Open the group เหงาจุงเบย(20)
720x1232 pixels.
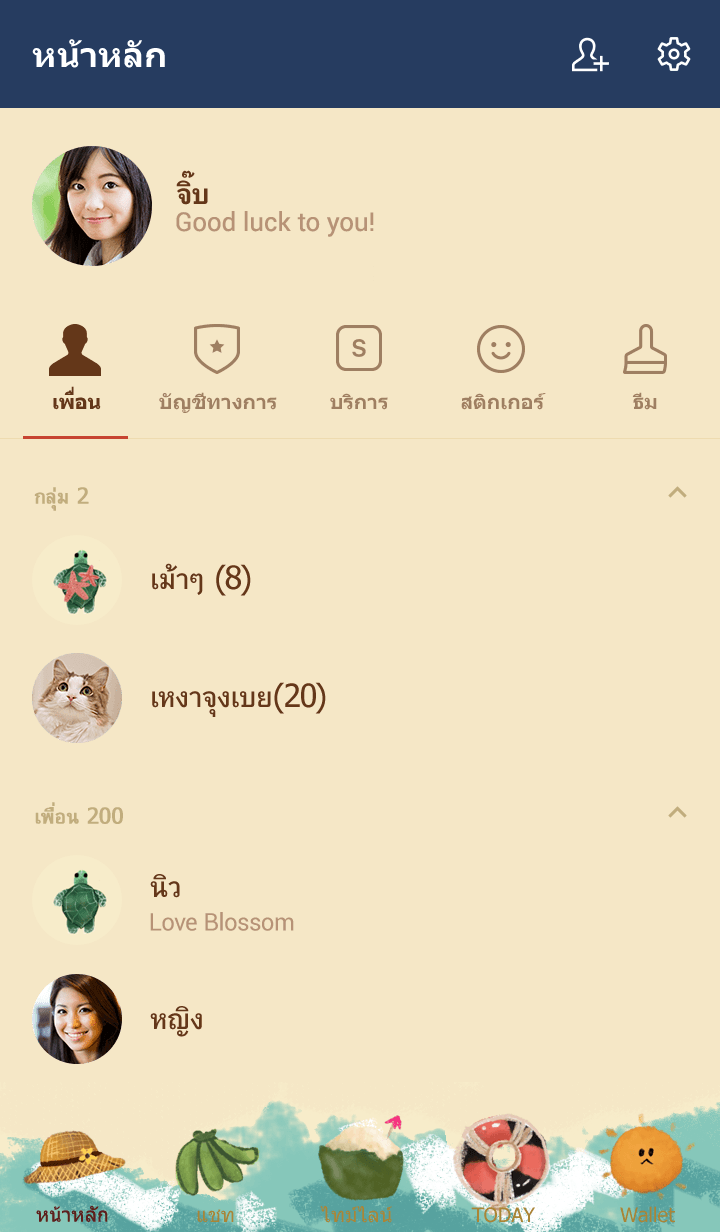pyautogui.click(x=238, y=698)
